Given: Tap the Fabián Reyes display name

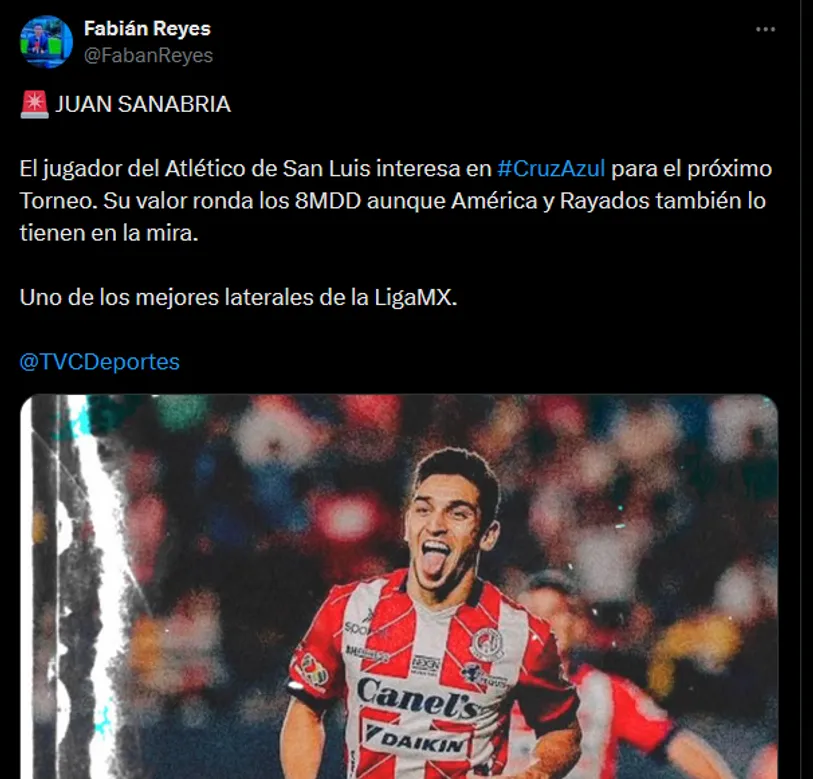Looking at the screenshot, I should pos(147,28).
